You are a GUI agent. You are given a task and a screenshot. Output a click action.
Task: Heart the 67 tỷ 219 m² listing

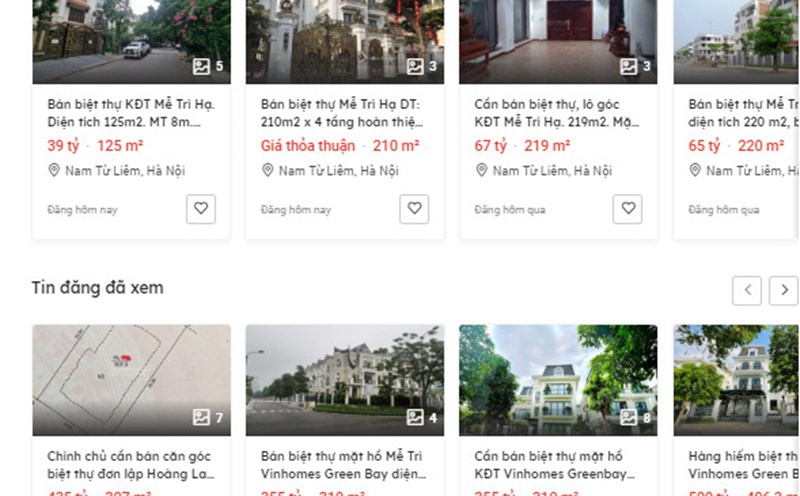pos(628,209)
